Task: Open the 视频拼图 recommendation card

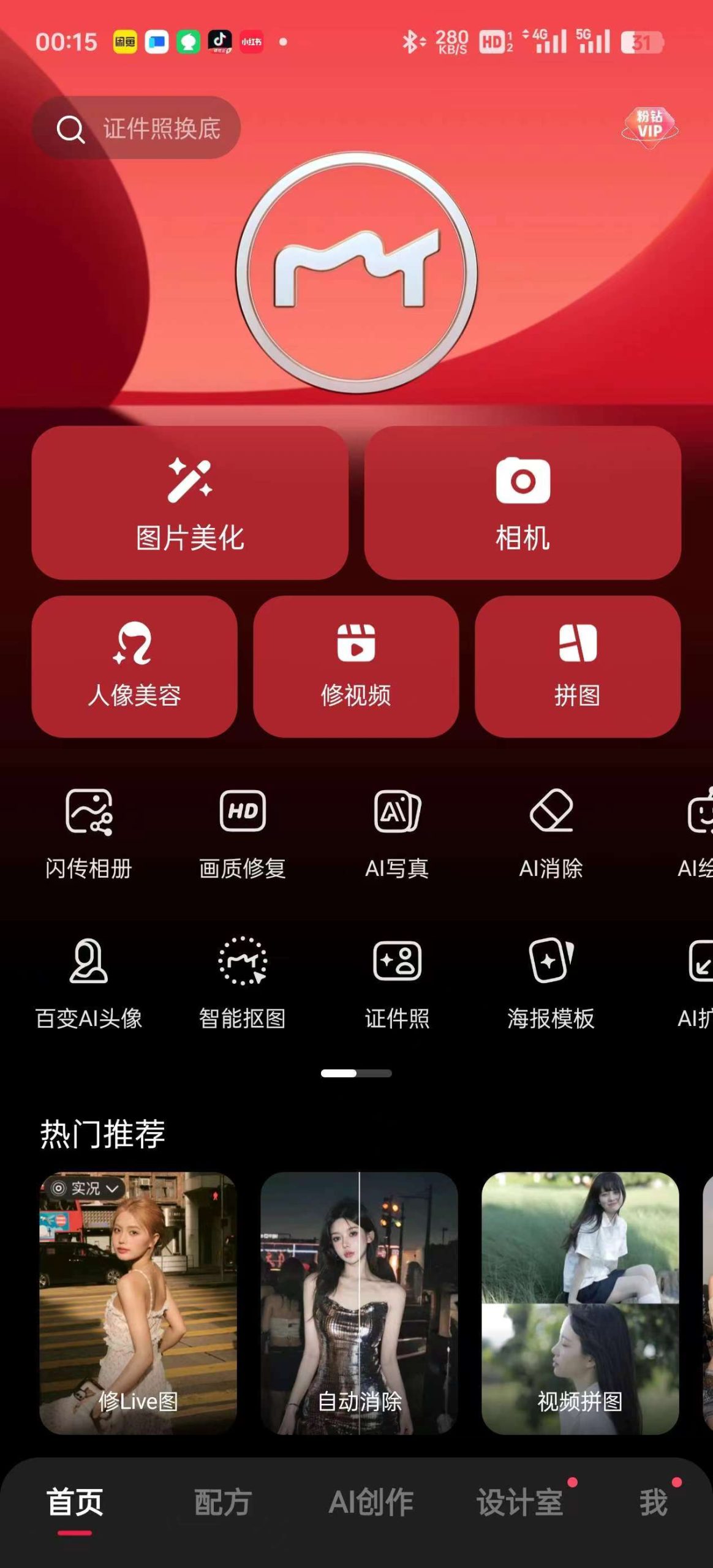Action: coord(580,1303)
